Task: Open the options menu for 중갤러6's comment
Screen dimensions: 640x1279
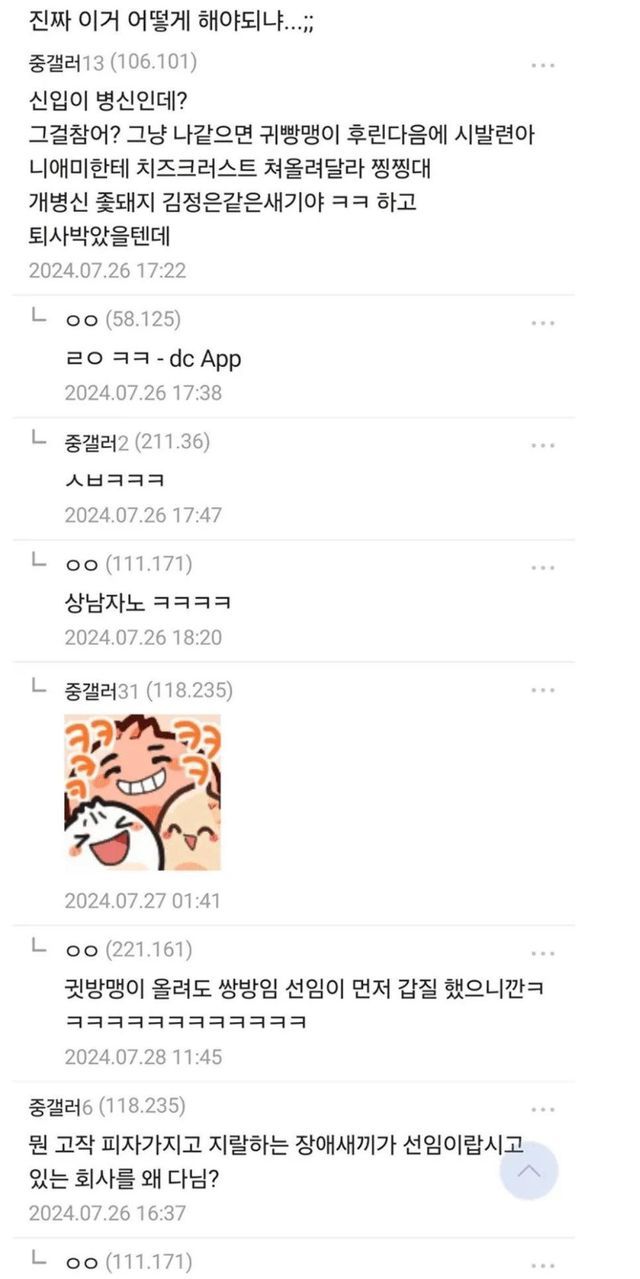Action: (543, 1110)
